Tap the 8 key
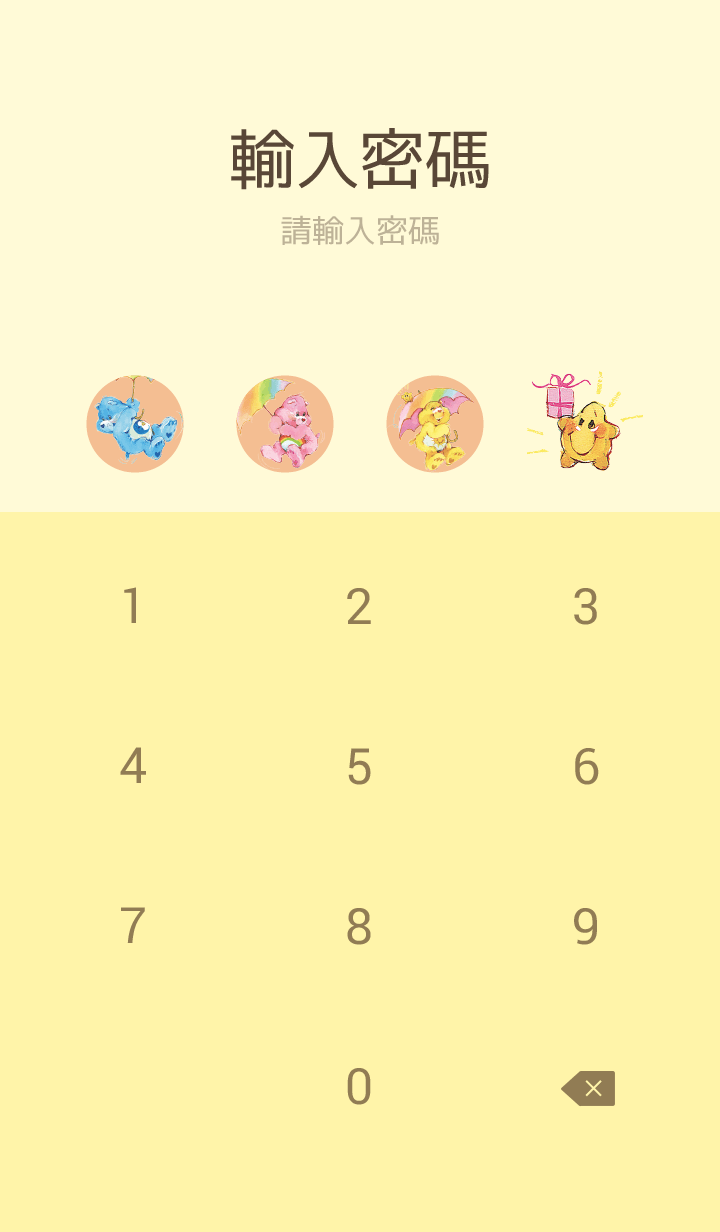Screen dimensions: 720x1232 point(359,927)
